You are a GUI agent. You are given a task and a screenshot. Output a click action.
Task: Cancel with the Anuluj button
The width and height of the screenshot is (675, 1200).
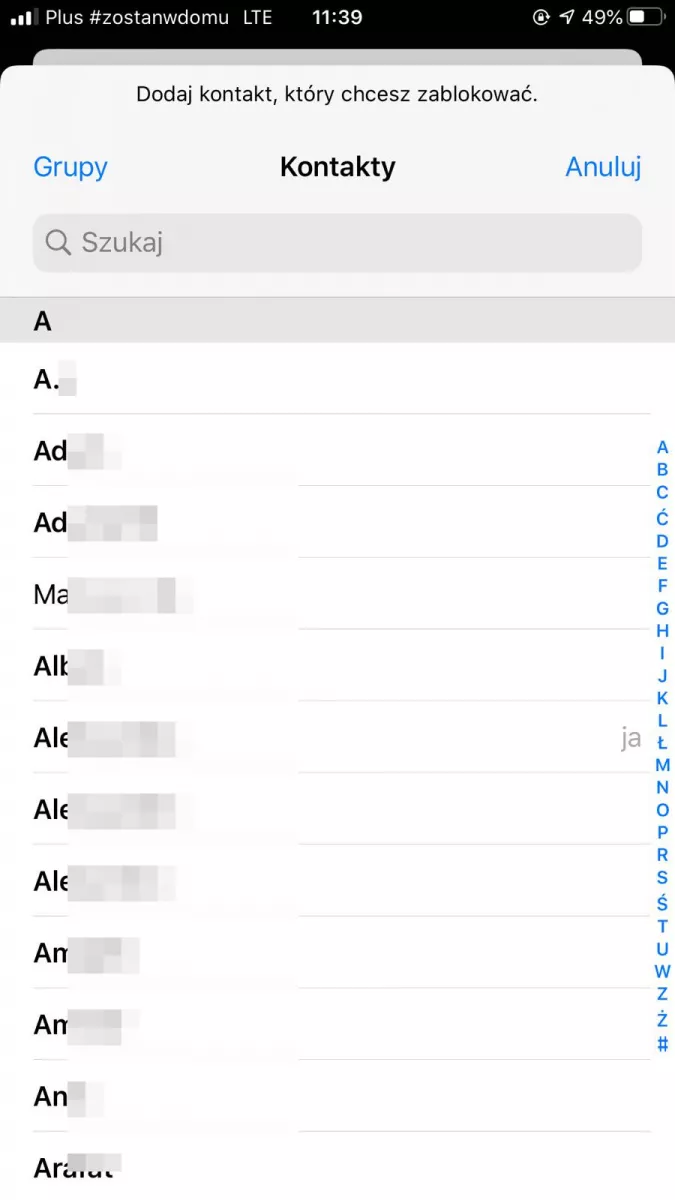pos(603,167)
